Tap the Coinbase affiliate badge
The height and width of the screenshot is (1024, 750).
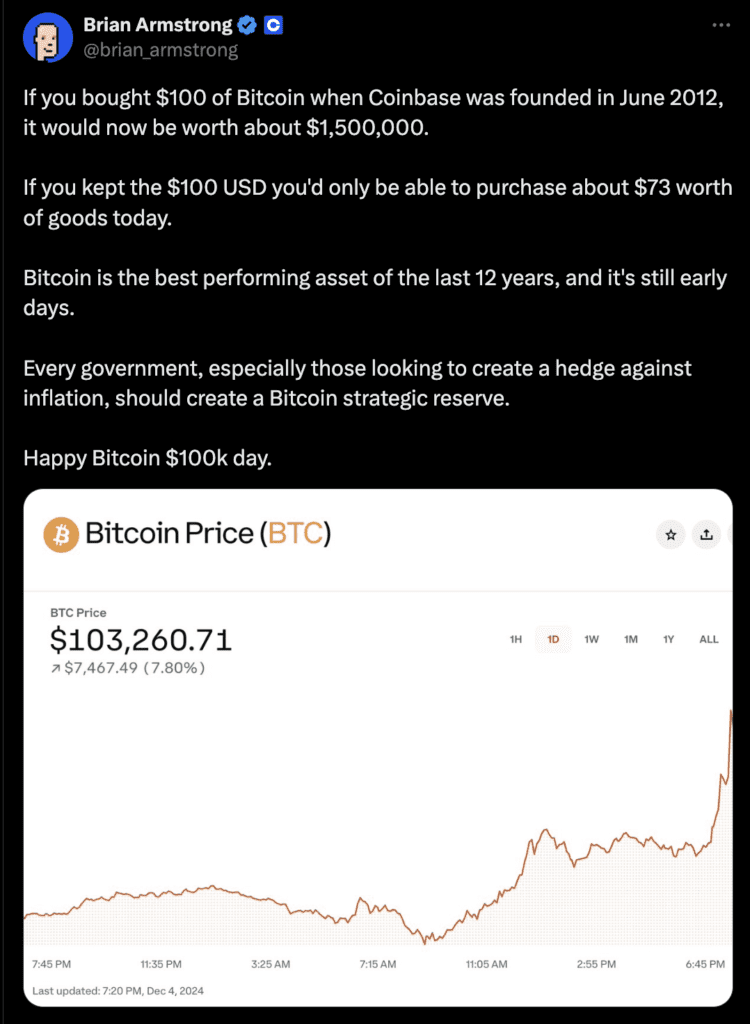tap(273, 25)
